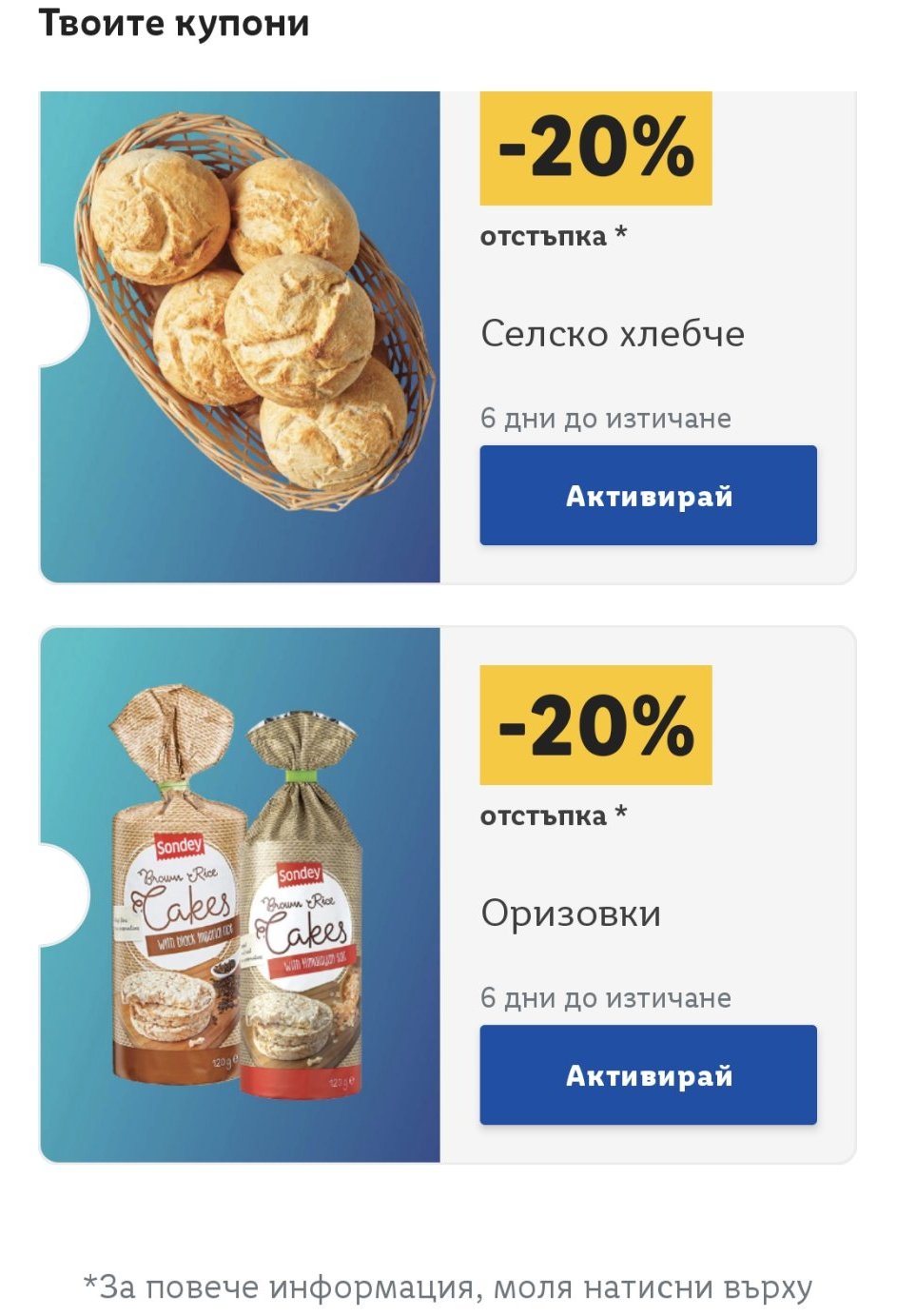Activate the Оризовки coupon

(x=648, y=1074)
